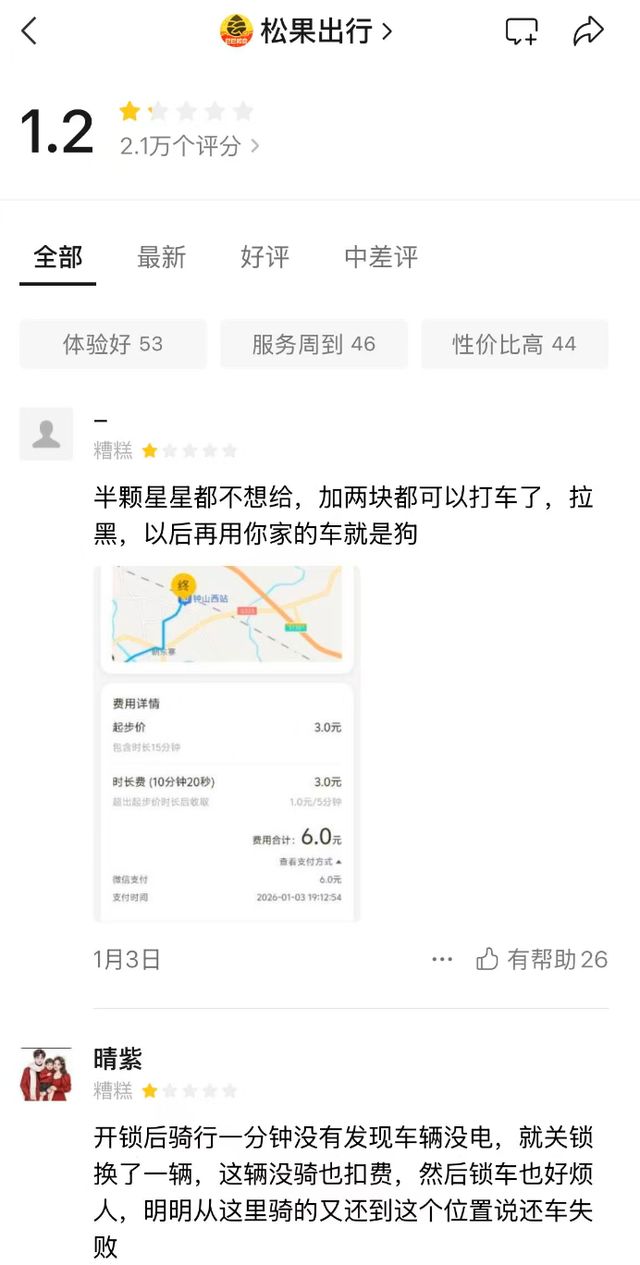
Task: Open more options on the 1月3日 review
Action: (x=442, y=959)
